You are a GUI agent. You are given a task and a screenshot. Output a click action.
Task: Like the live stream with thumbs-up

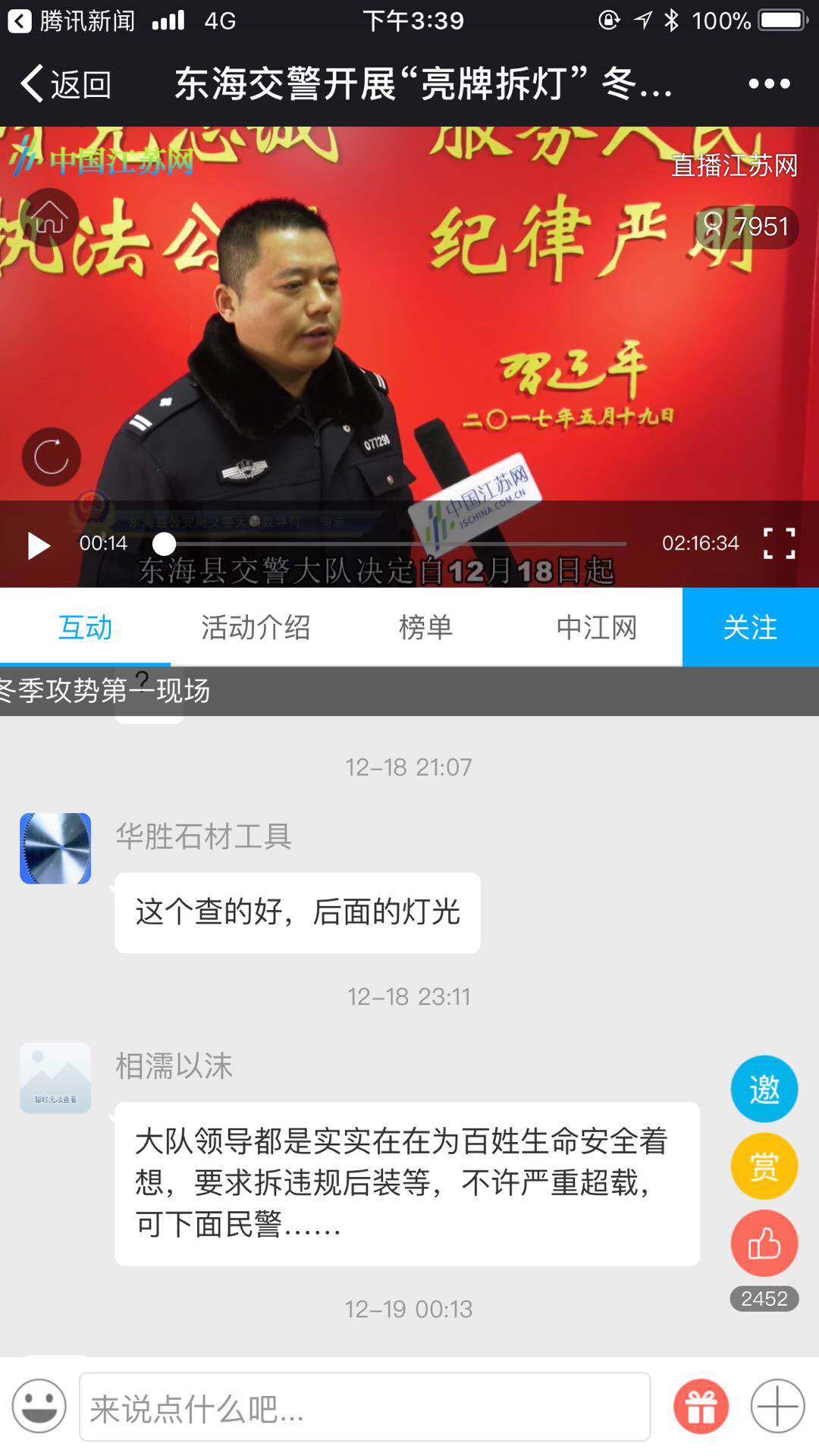764,1244
